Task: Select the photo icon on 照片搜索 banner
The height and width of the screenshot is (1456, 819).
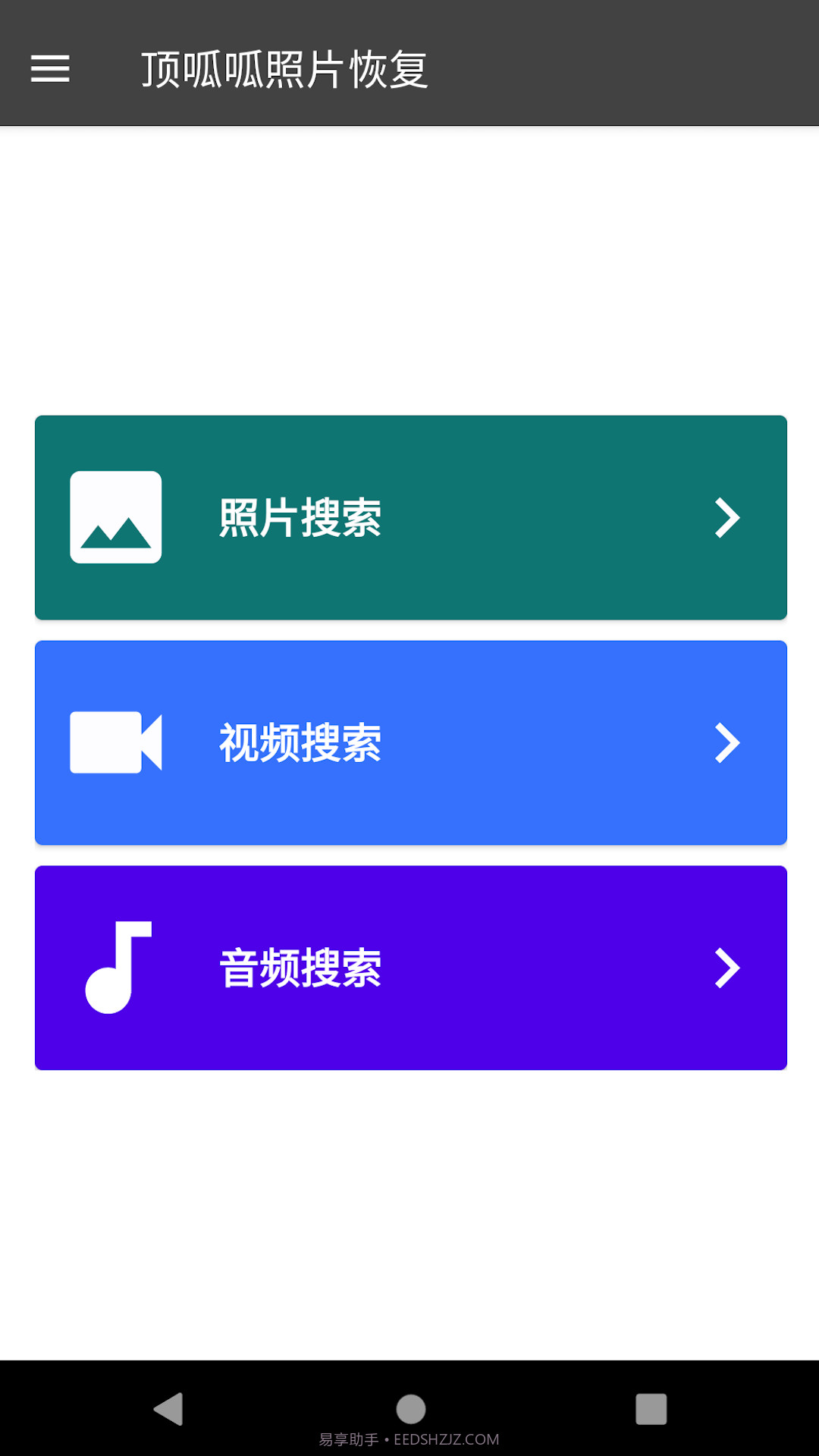Action: point(115,516)
